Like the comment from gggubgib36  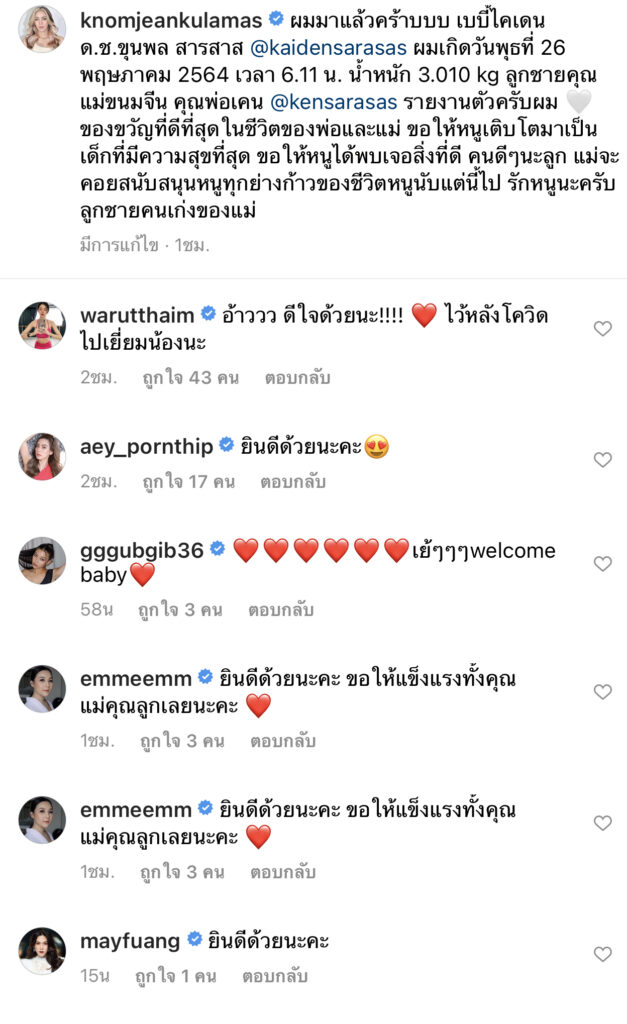602,564
